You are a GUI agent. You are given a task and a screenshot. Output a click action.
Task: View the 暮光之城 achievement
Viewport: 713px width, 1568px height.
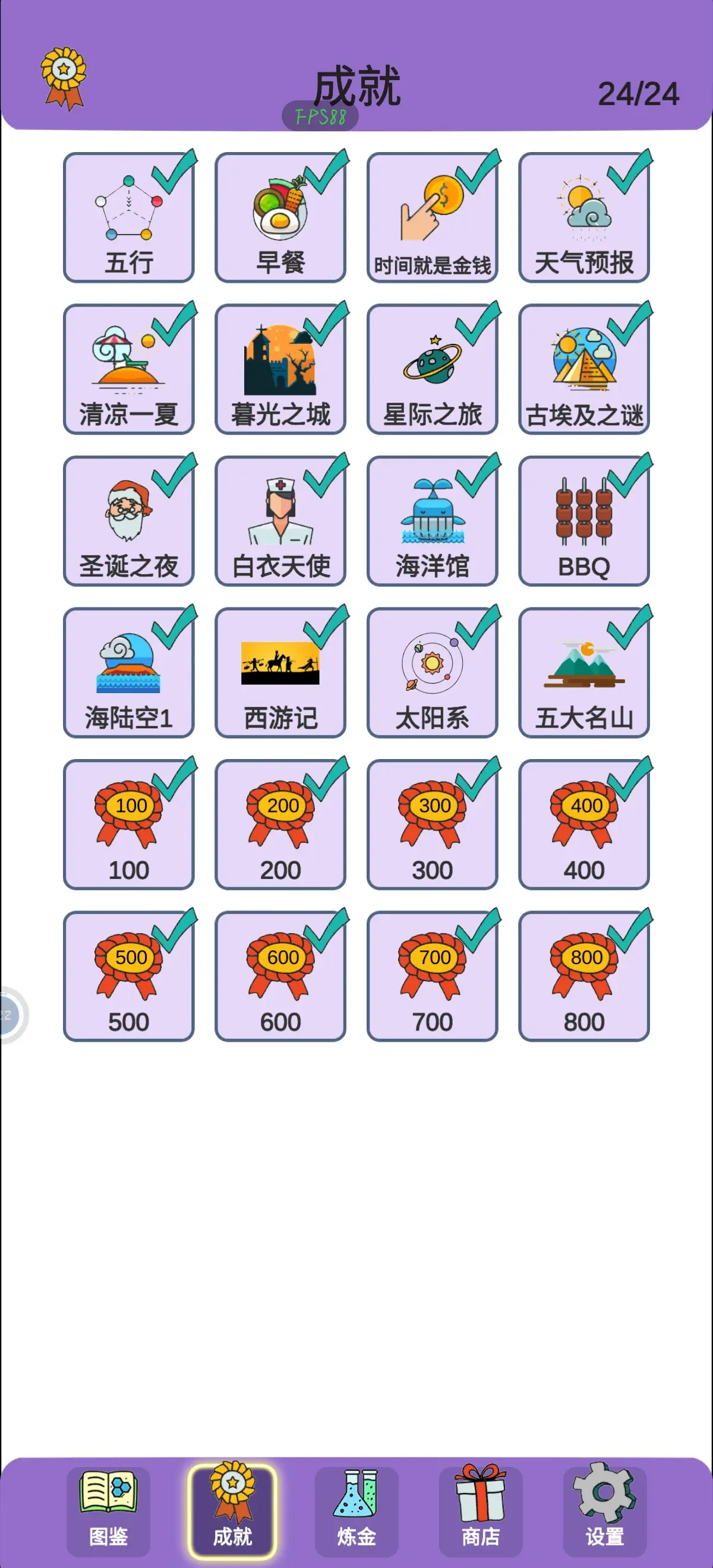click(280, 369)
